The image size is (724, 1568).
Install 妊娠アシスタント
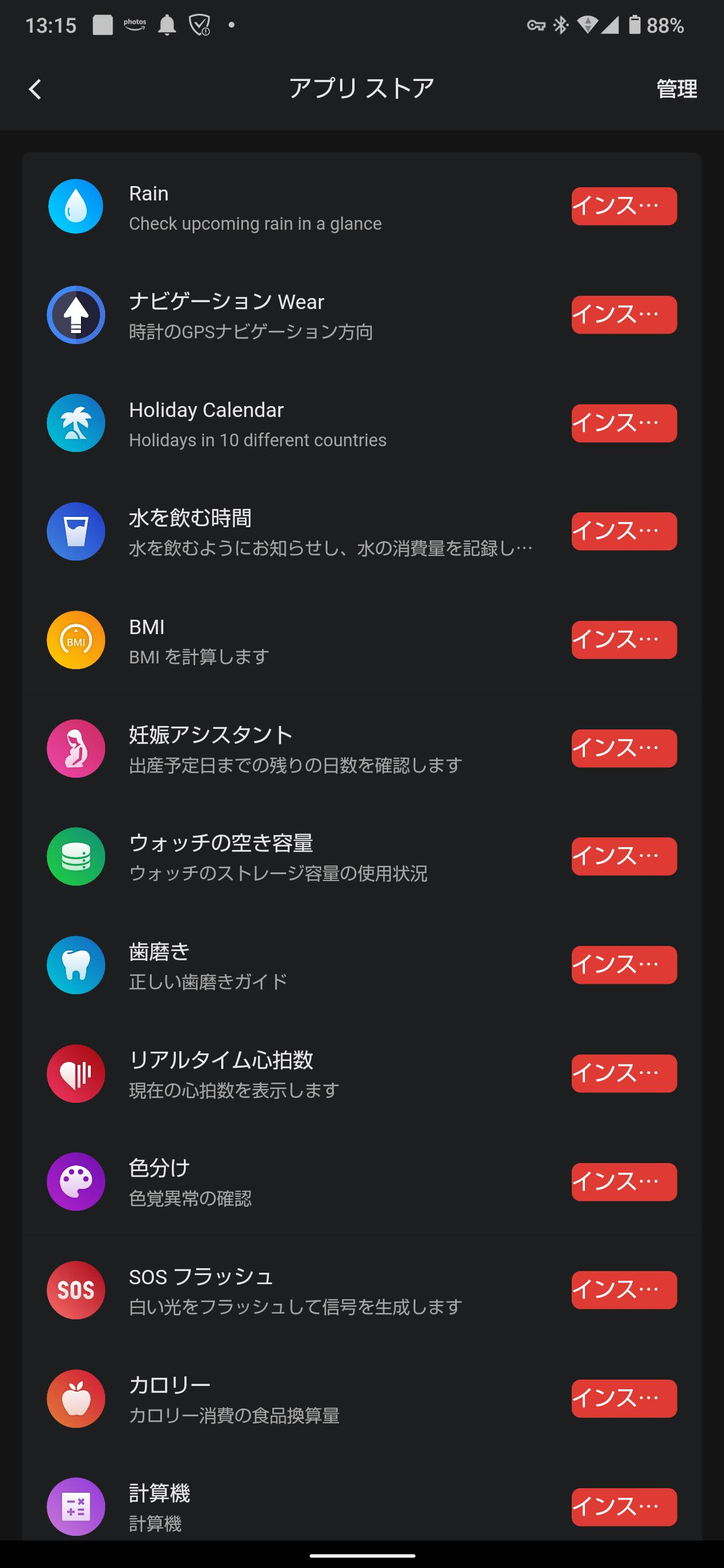(623, 748)
